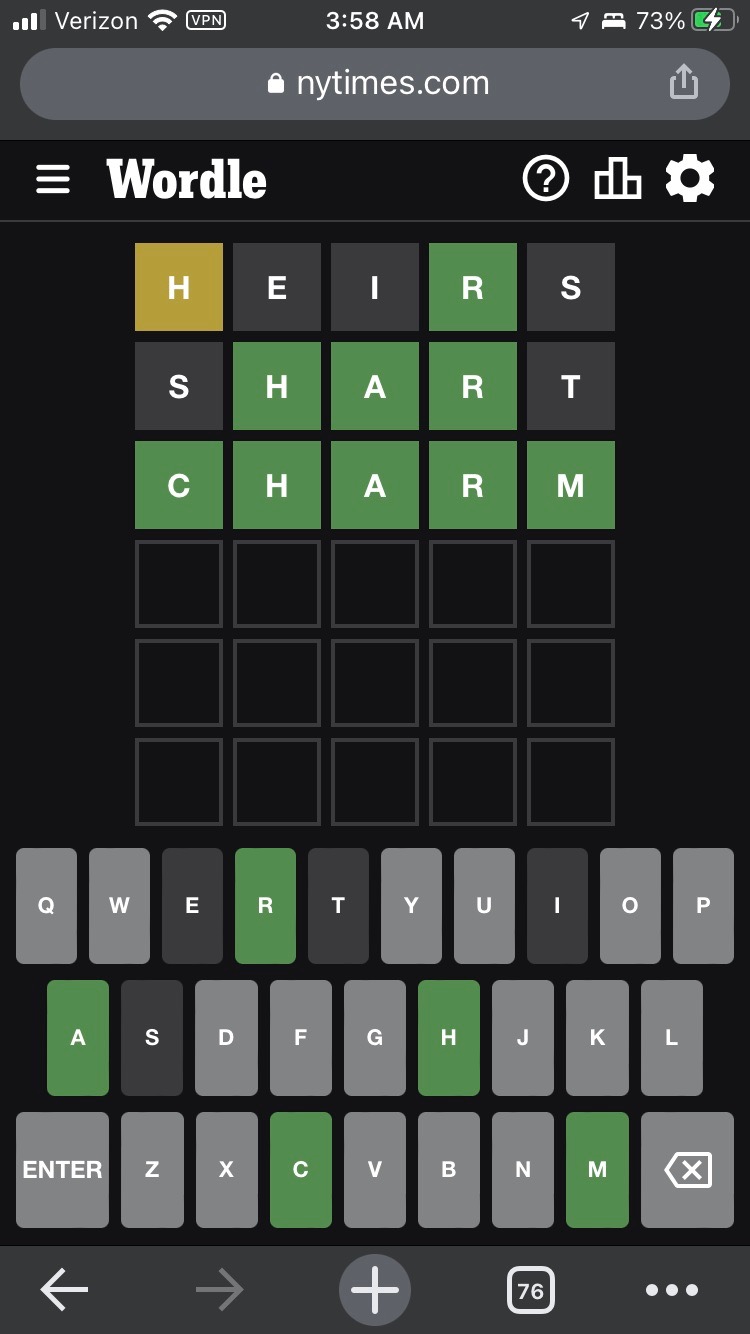This screenshot has height=1334, width=750.
Task: Tap the nytimes.com address field
Action: [x=375, y=84]
